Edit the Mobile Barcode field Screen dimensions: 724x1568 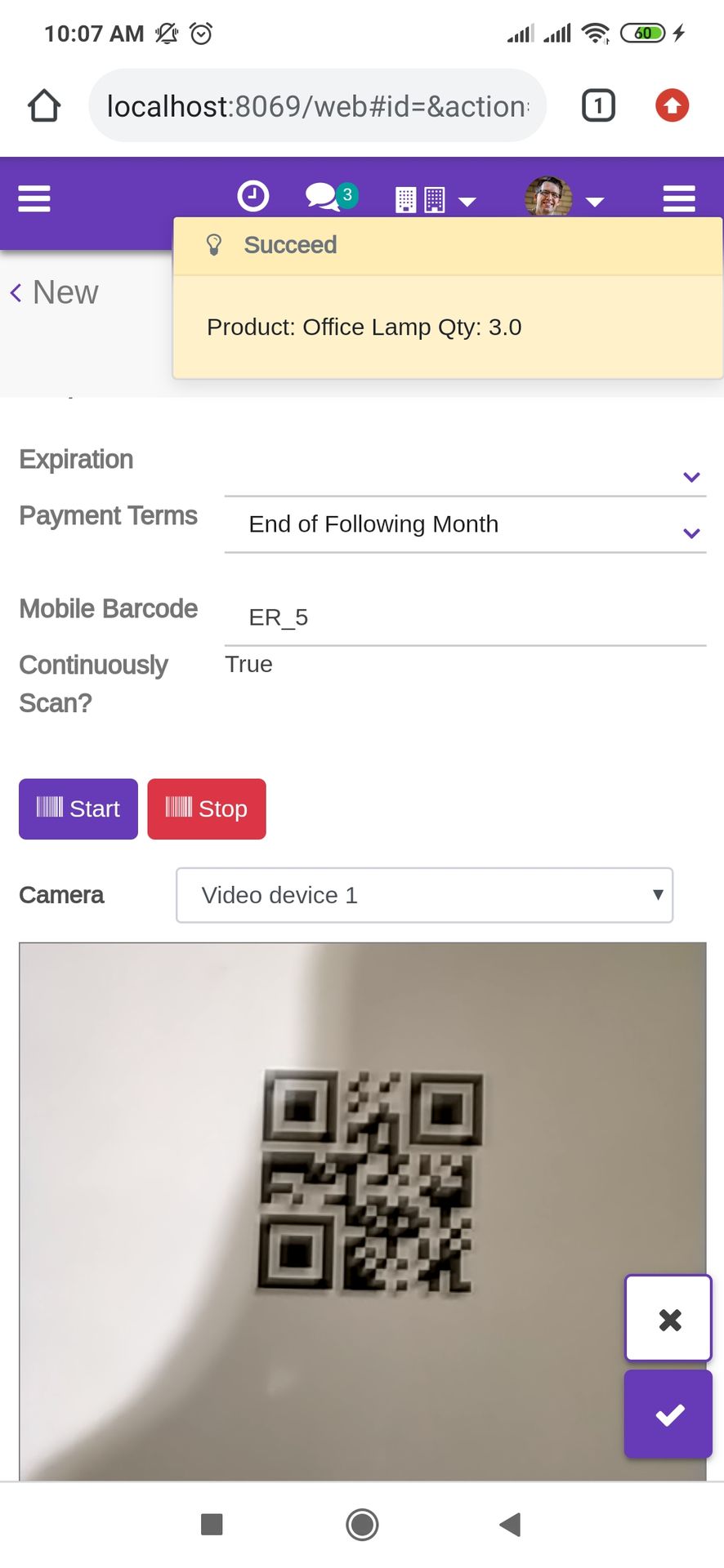pyautogui.click(x=465, y=617)
